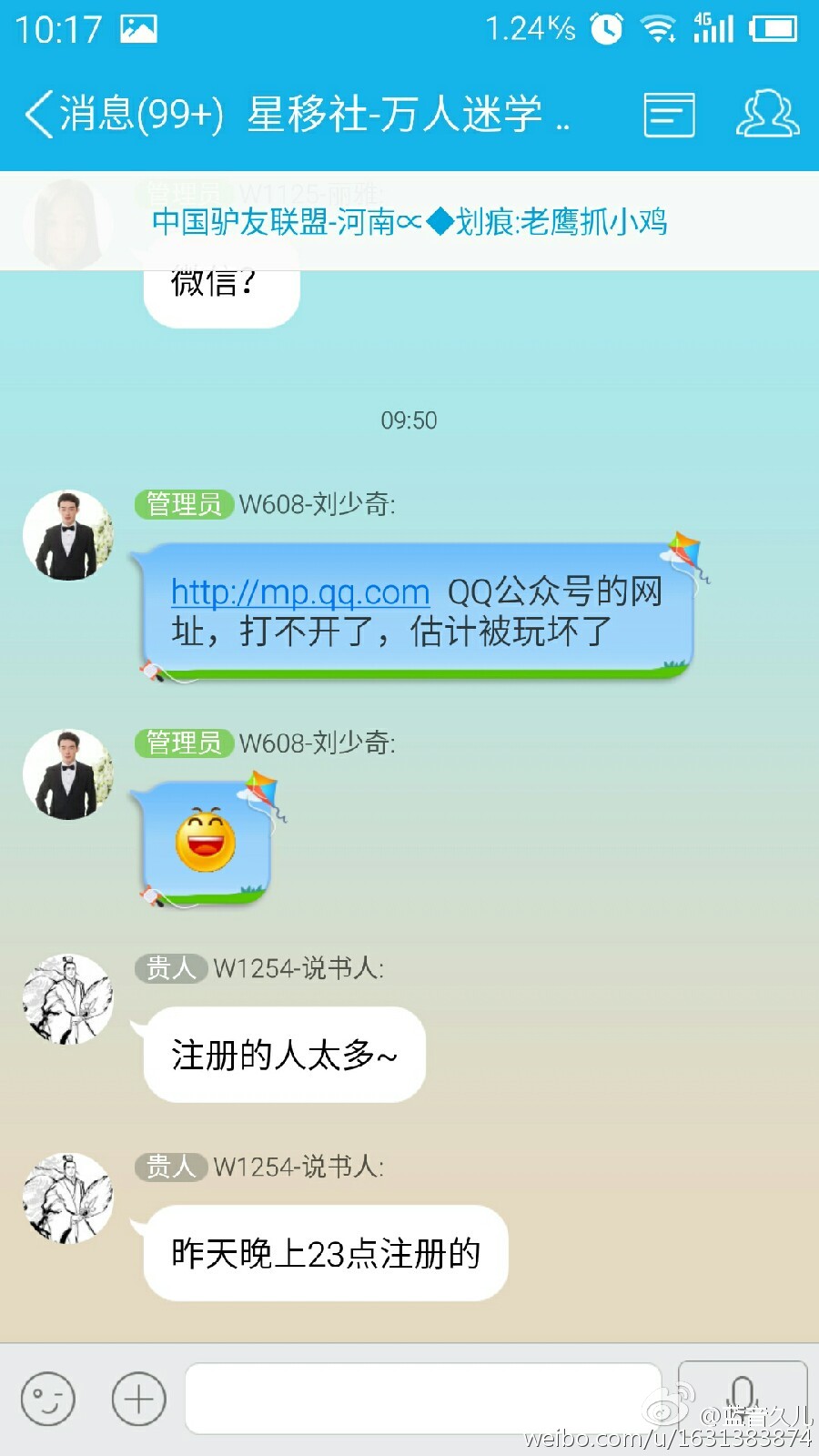Tap the 贵人 badge next to 说书人
The image size is (819, 1456).
pyautogui.click(x=169, y=968)
